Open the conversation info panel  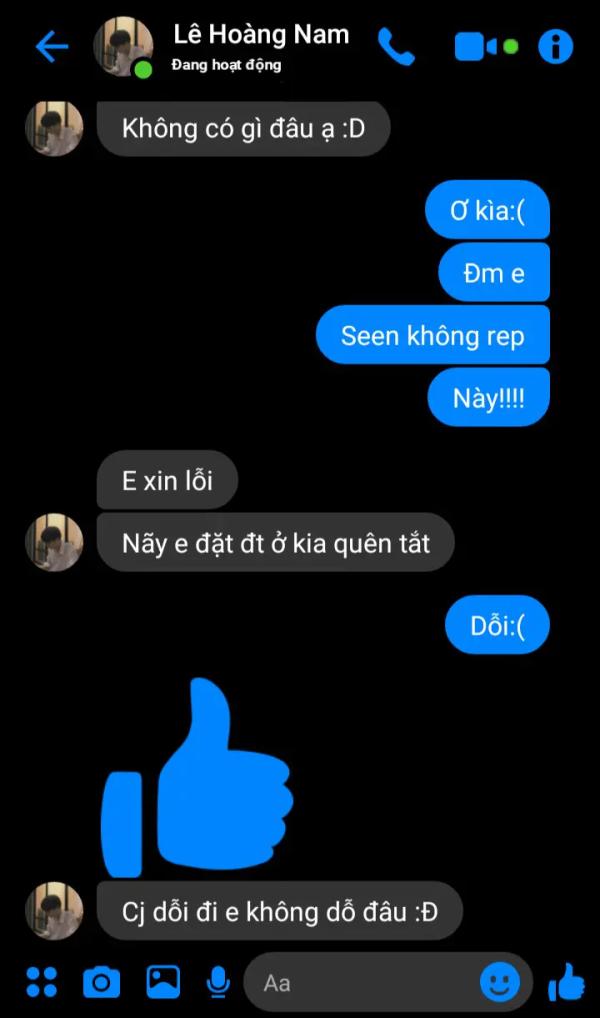point(555,46)
